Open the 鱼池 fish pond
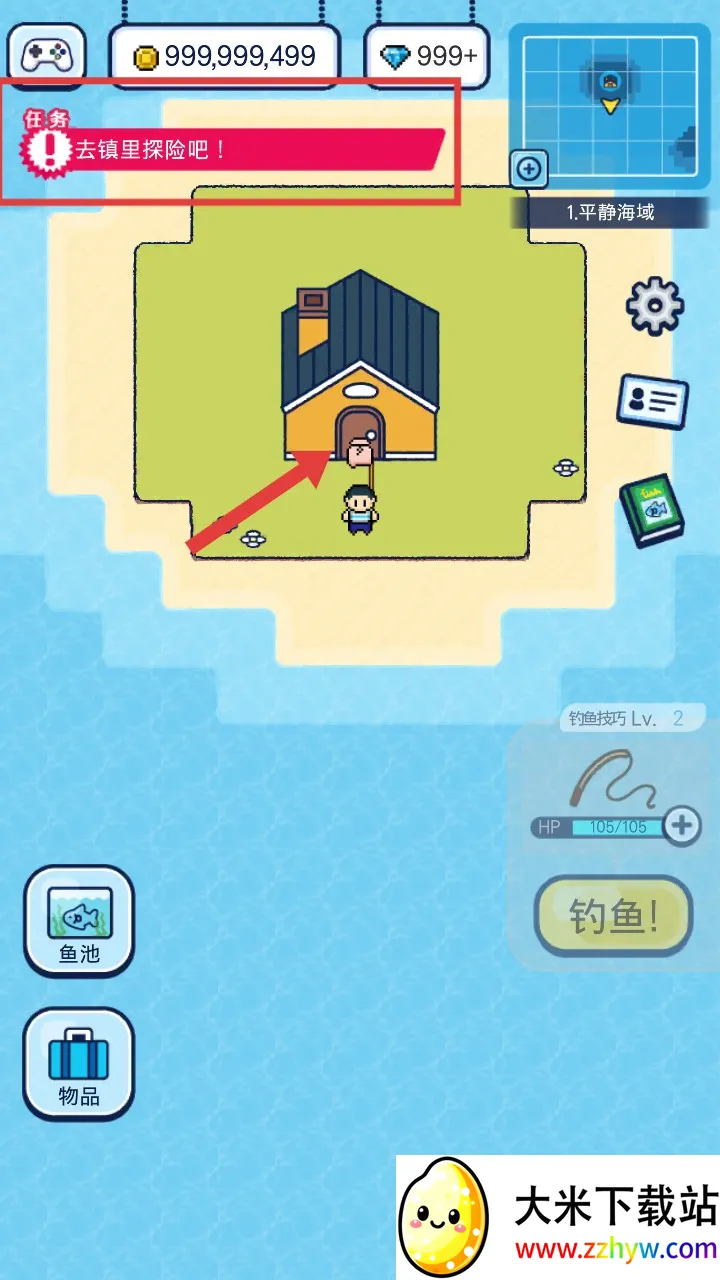Viewport: 720px width, 1280px height. tap(78, 920)
